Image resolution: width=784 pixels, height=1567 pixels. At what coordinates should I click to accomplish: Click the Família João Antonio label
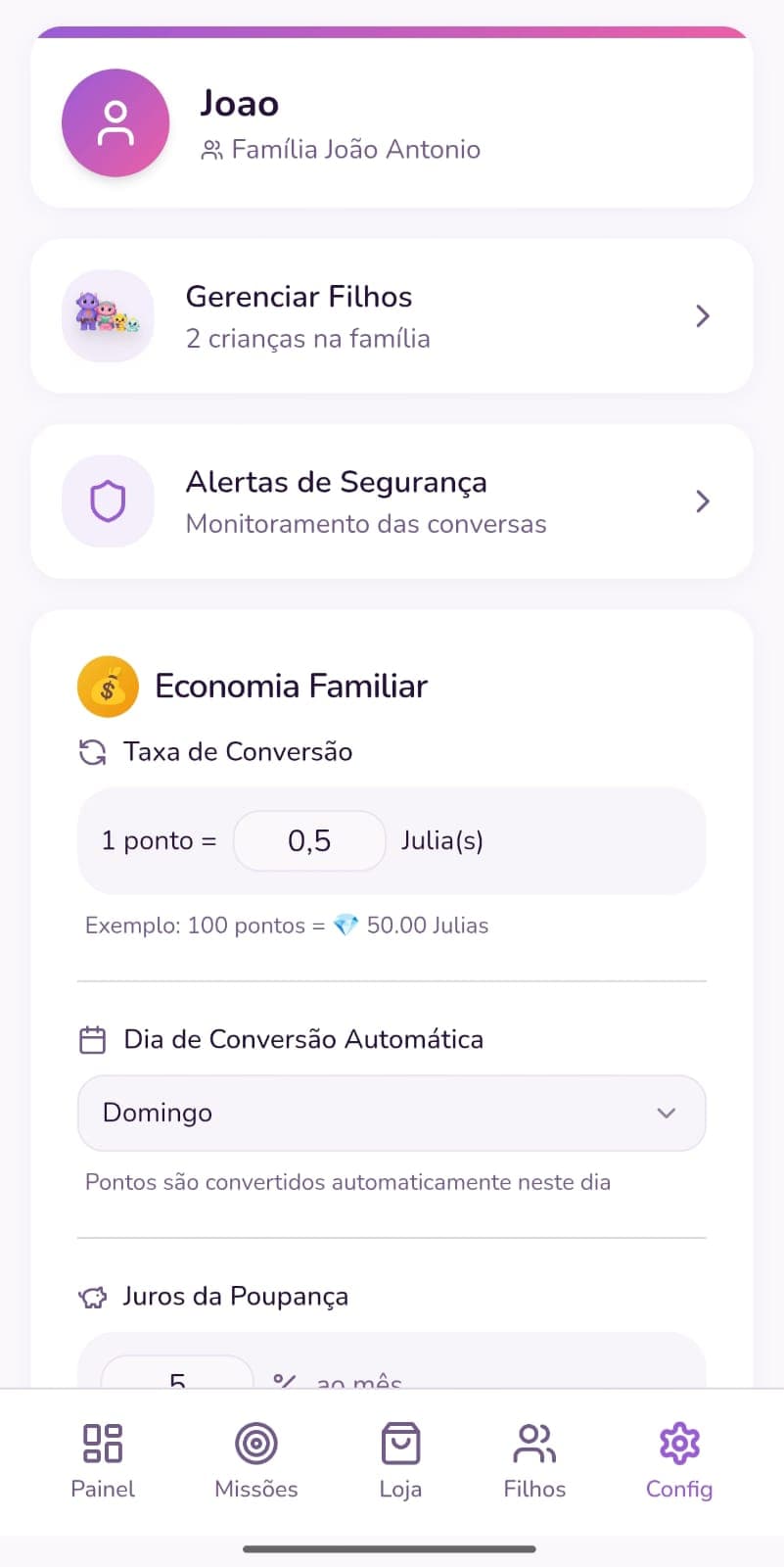(x=356, y=149)
